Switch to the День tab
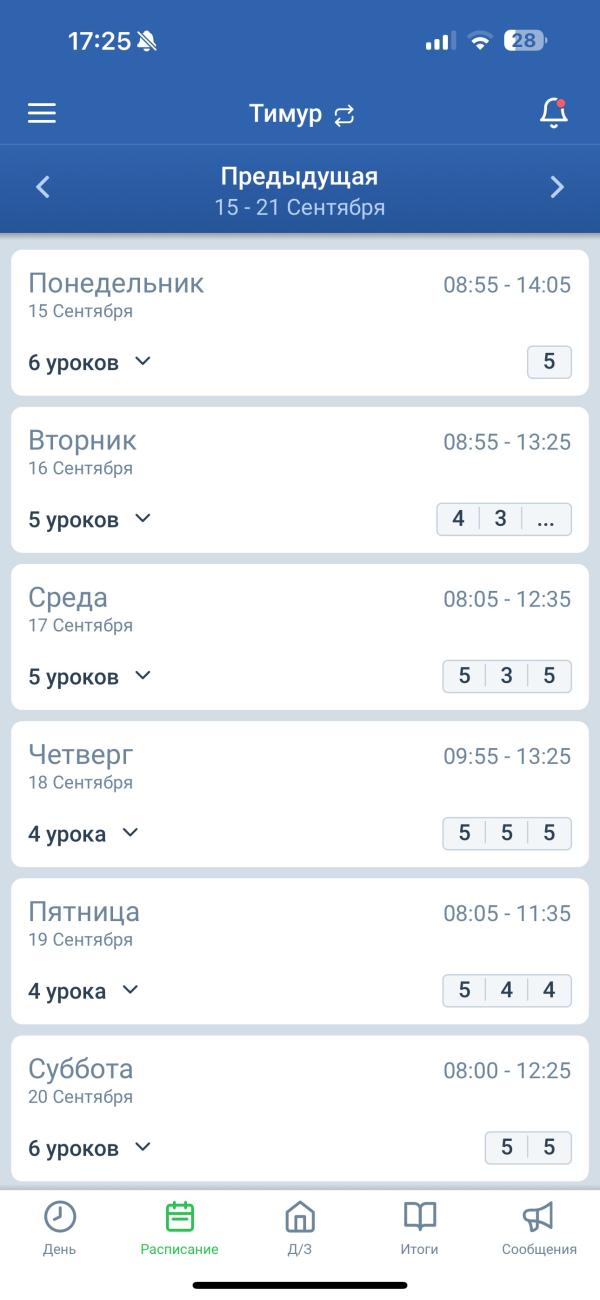The height and width of the screenshot is (1300, 600). [60, 1229]
